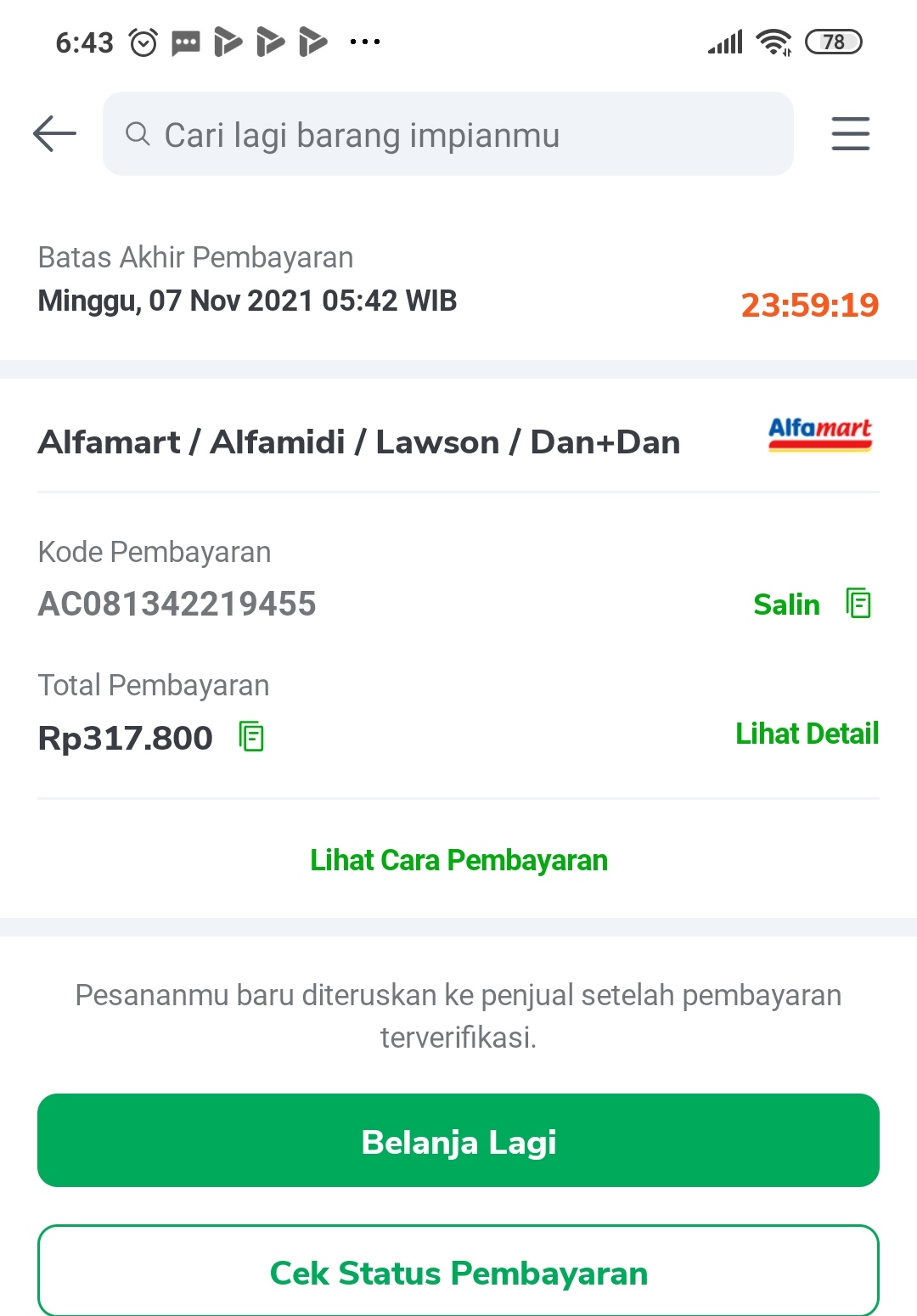Check payment status with Cek Status Pembayaran

458,1272
